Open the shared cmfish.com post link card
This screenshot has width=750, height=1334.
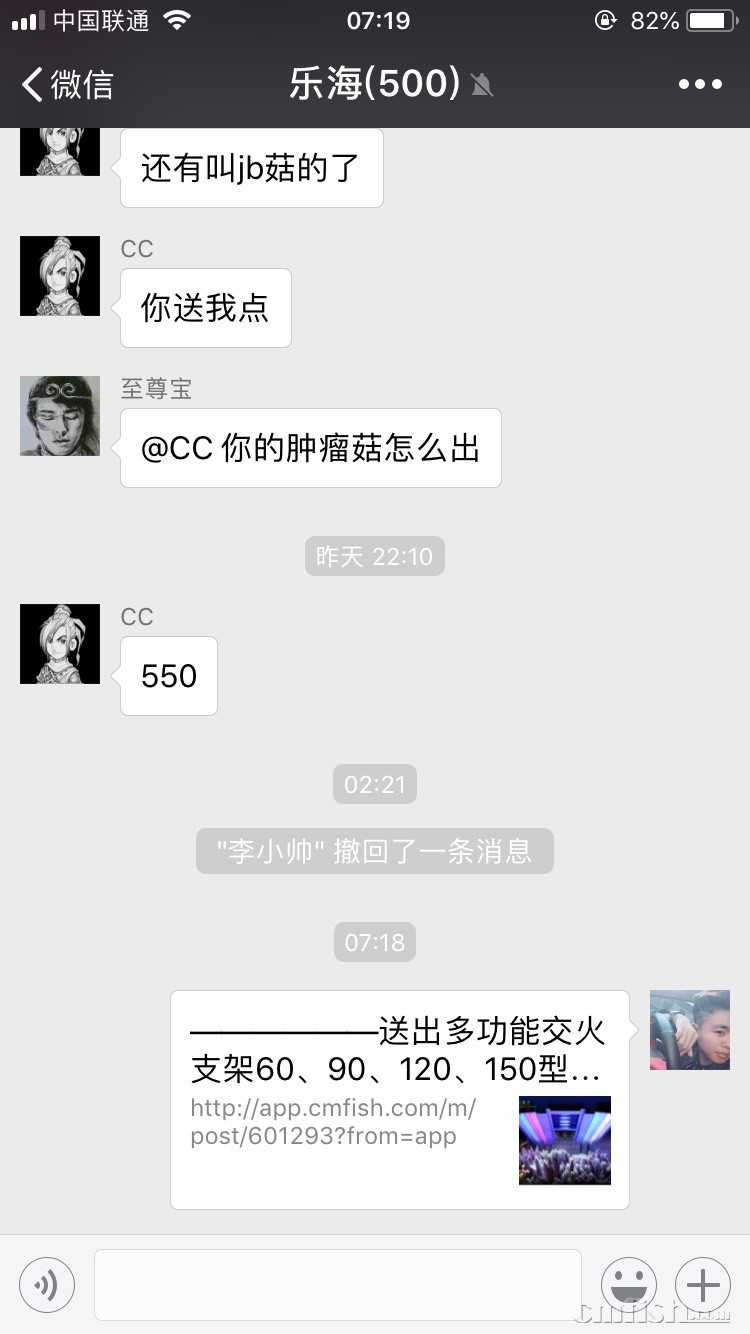(400, 1099)
